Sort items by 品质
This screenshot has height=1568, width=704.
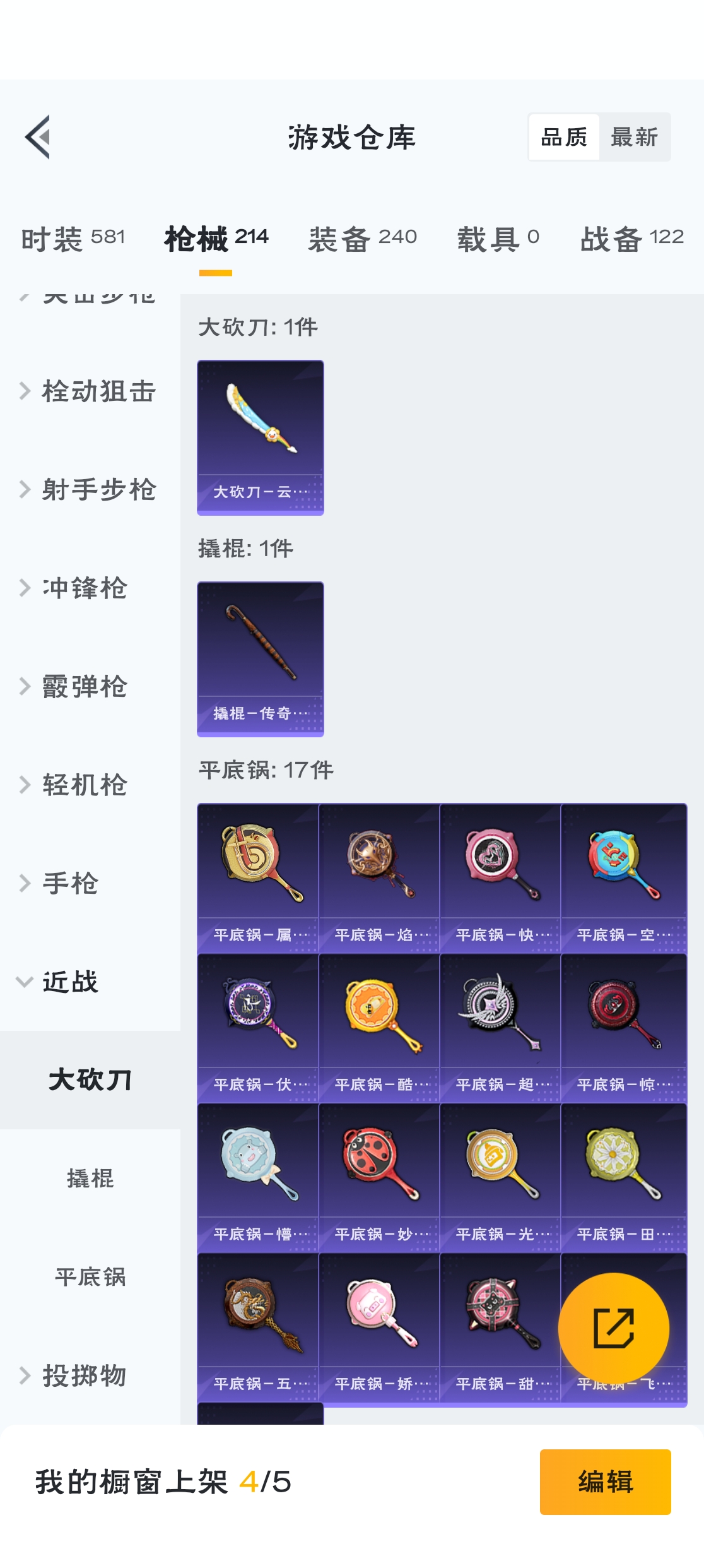click(x=564, y=137)
